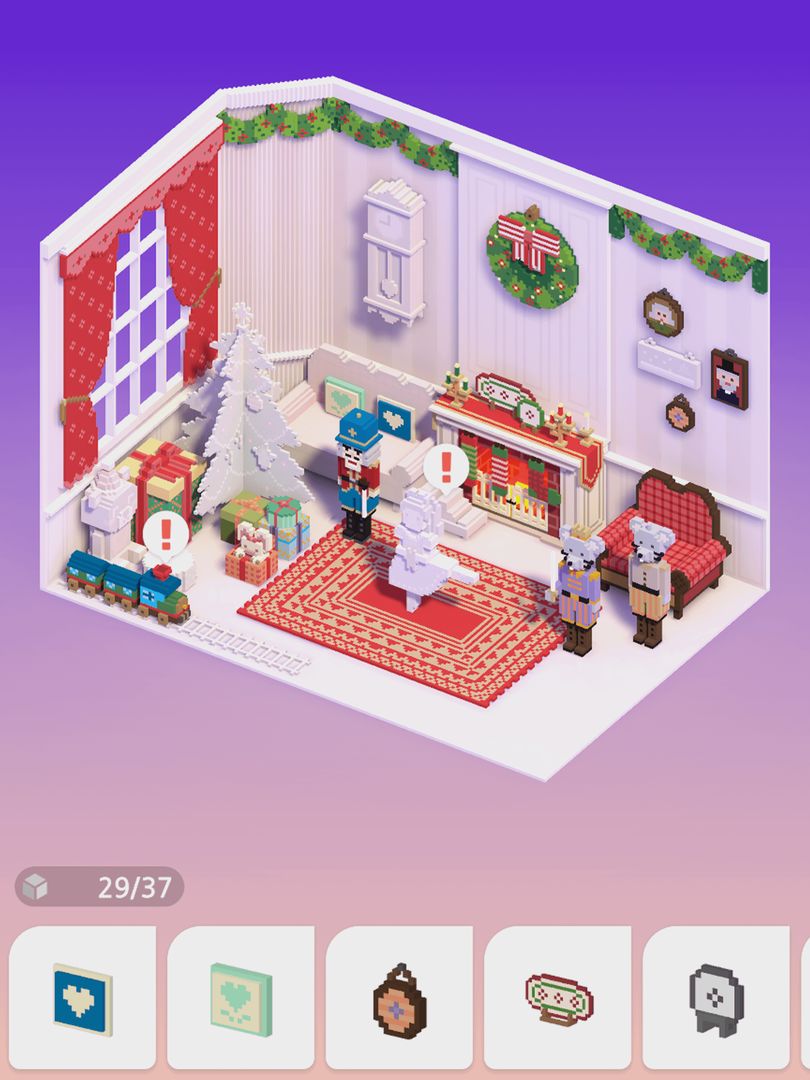The height and width of the screenshot is (1080, 810).
Task: Select the gray voxel item tile
Action: (716, 998)
